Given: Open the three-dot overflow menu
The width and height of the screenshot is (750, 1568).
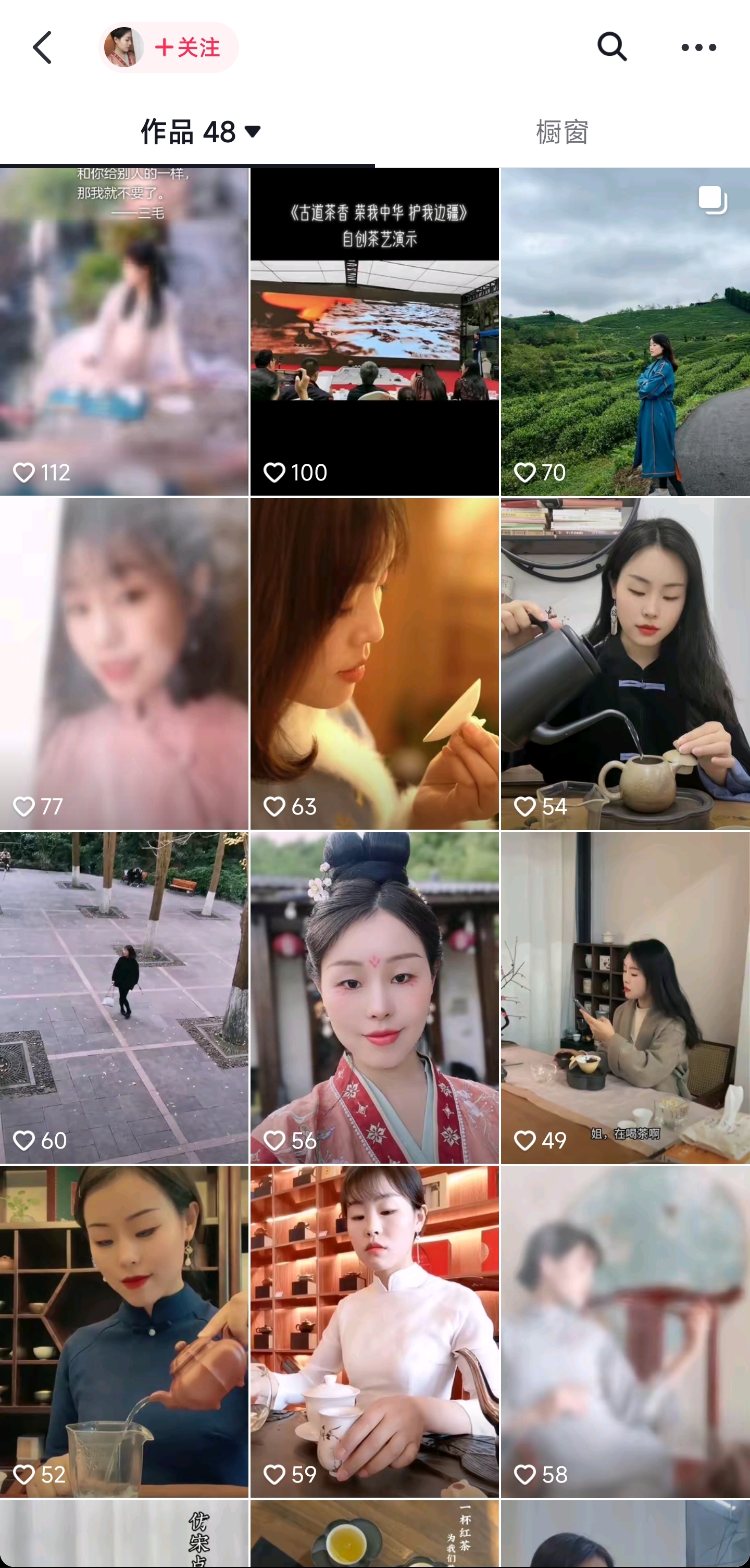Looking at the screenshot, I should (698, 47).
